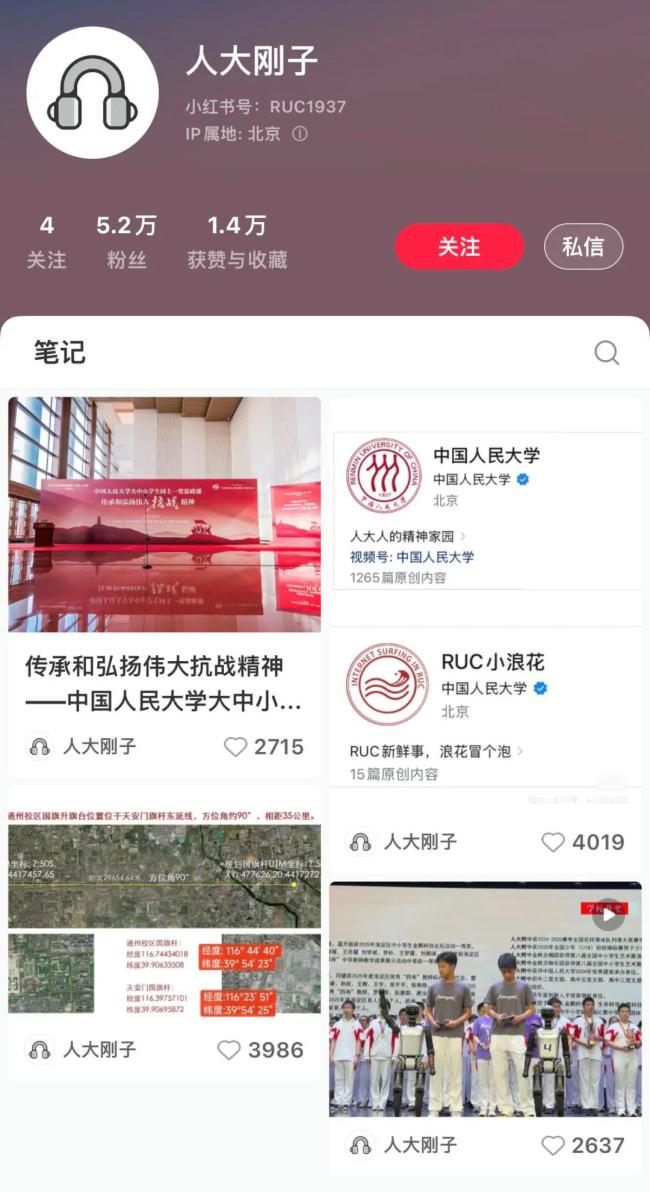Like the note with 4019 likes

point(554,842)
